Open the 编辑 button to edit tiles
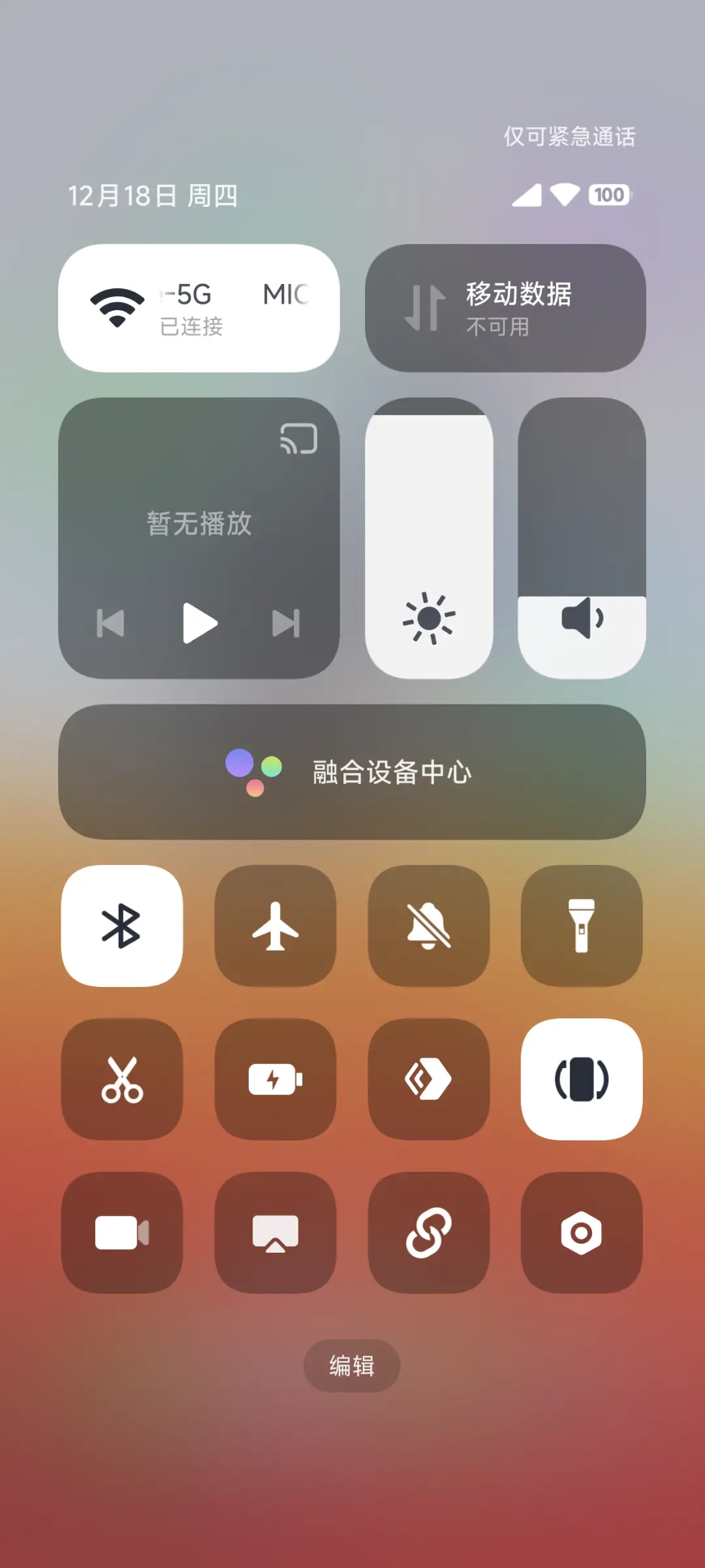705x1568 pixels. point(352,1367)
